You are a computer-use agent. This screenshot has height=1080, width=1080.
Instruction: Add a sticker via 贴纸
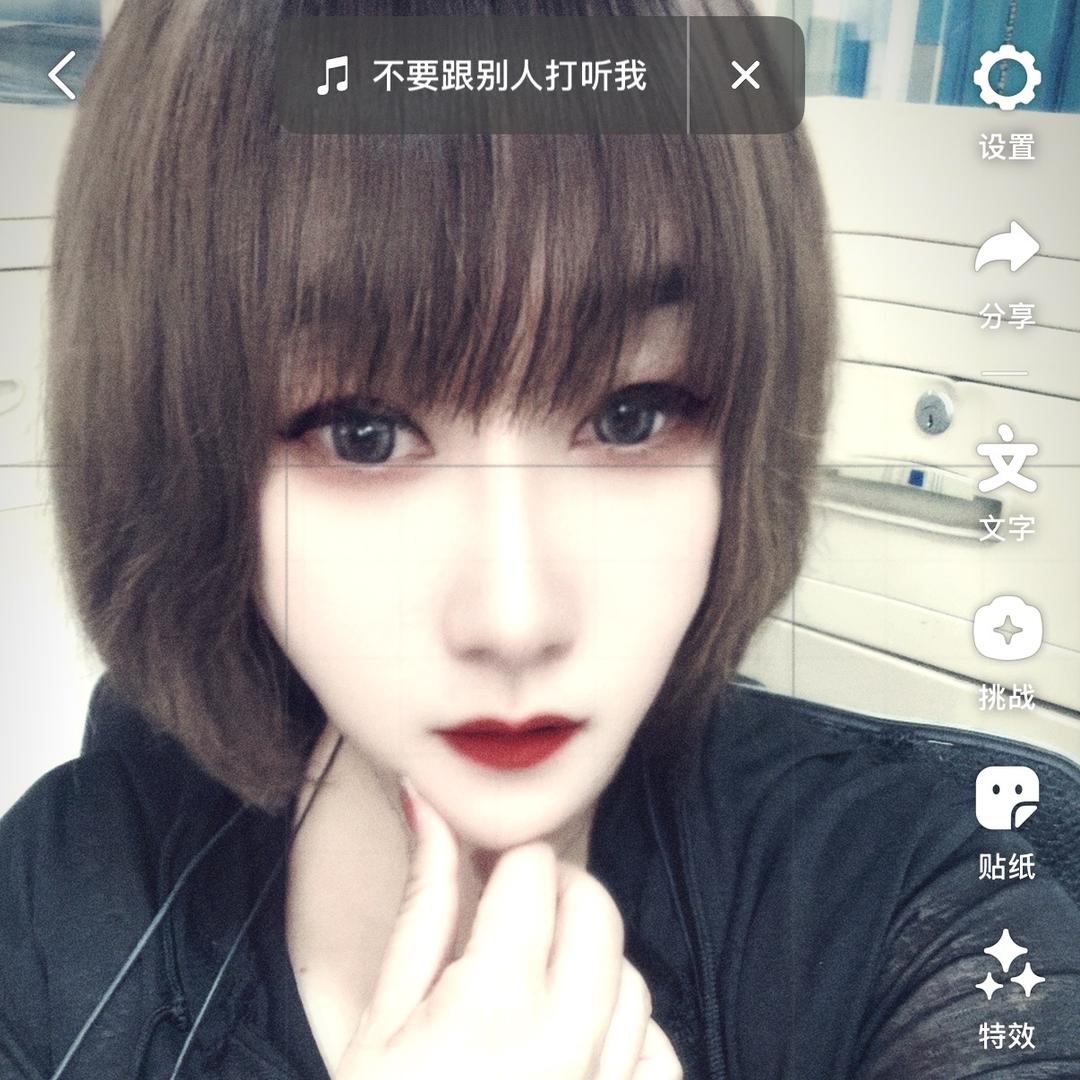(1007, 800)
